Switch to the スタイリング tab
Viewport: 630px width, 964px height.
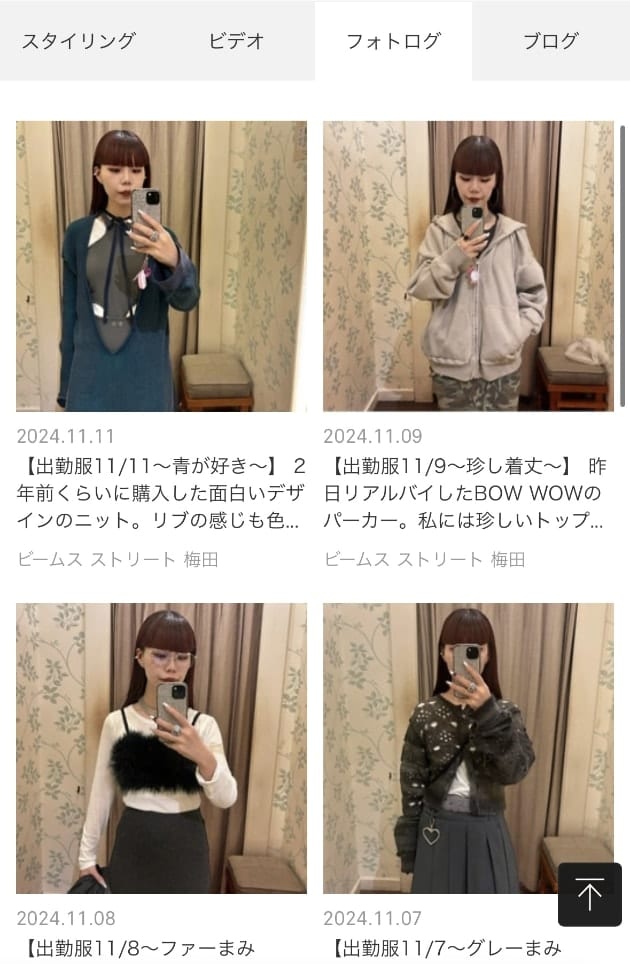pyautogui.click(x=78, y=41)
